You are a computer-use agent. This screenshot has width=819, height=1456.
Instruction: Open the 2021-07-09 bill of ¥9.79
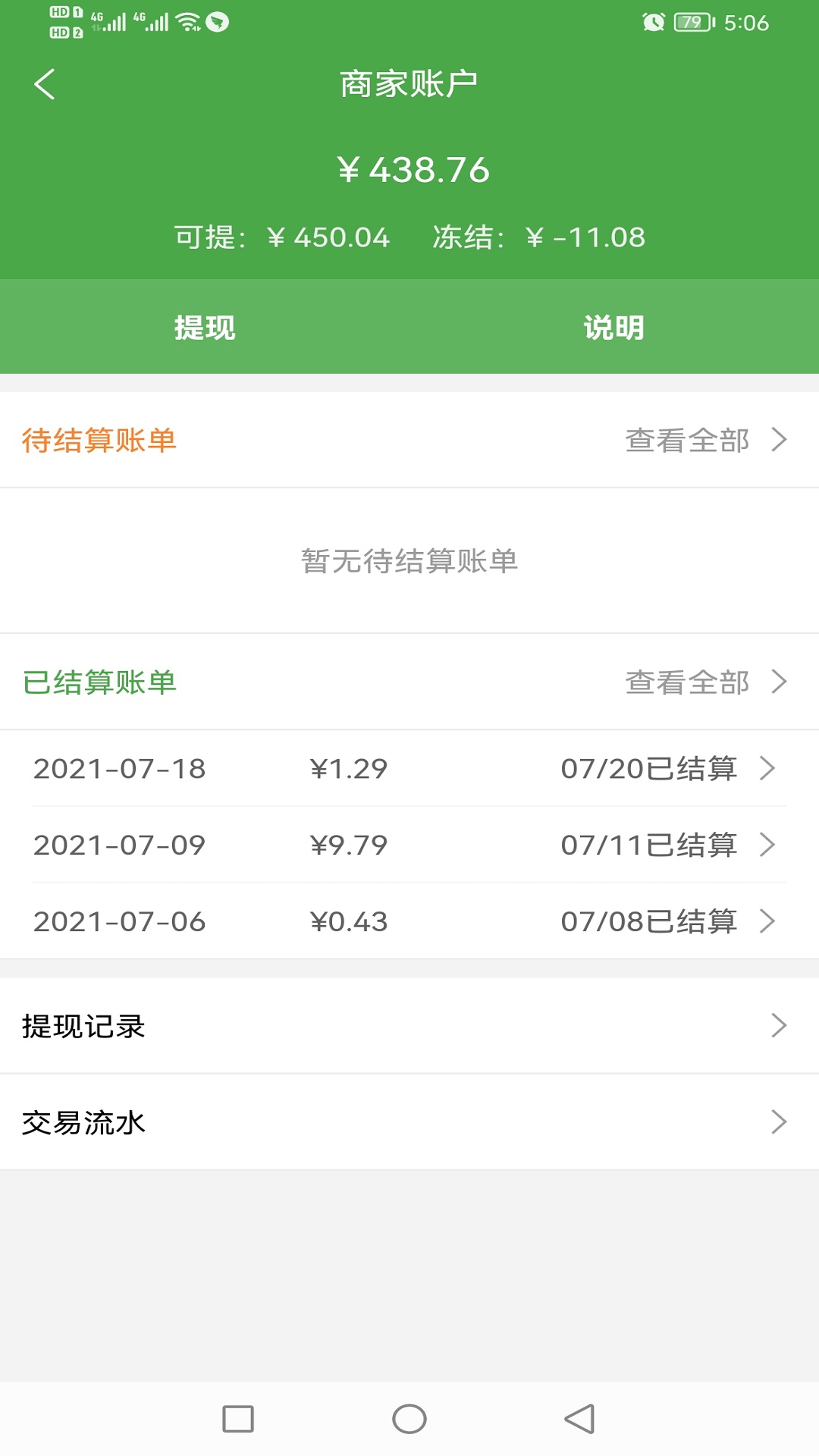point(409,845)
